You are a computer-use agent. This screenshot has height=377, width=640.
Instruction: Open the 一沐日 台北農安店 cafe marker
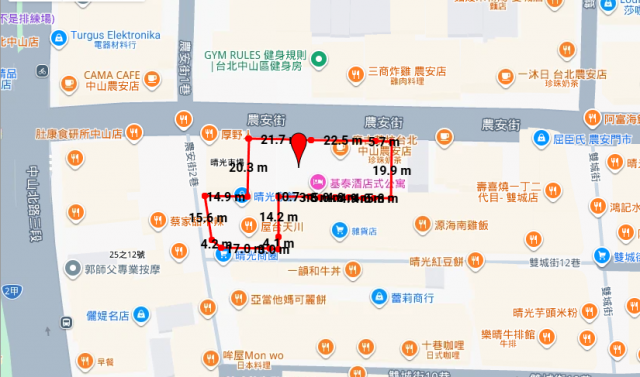[x=505, y=77]
